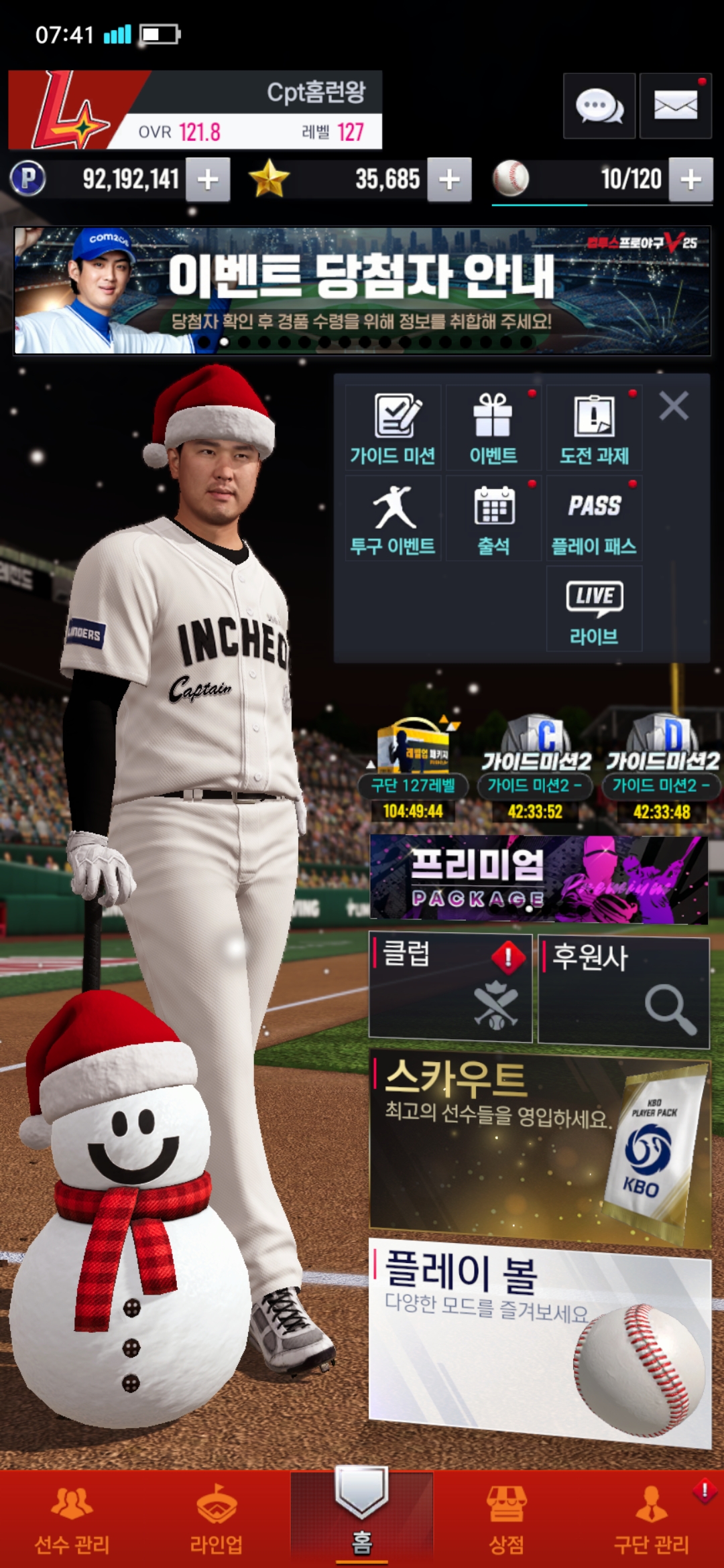Open the 이벤트 gift menu
Viewport: 724px width, 1568px height.
pos(493,428)
